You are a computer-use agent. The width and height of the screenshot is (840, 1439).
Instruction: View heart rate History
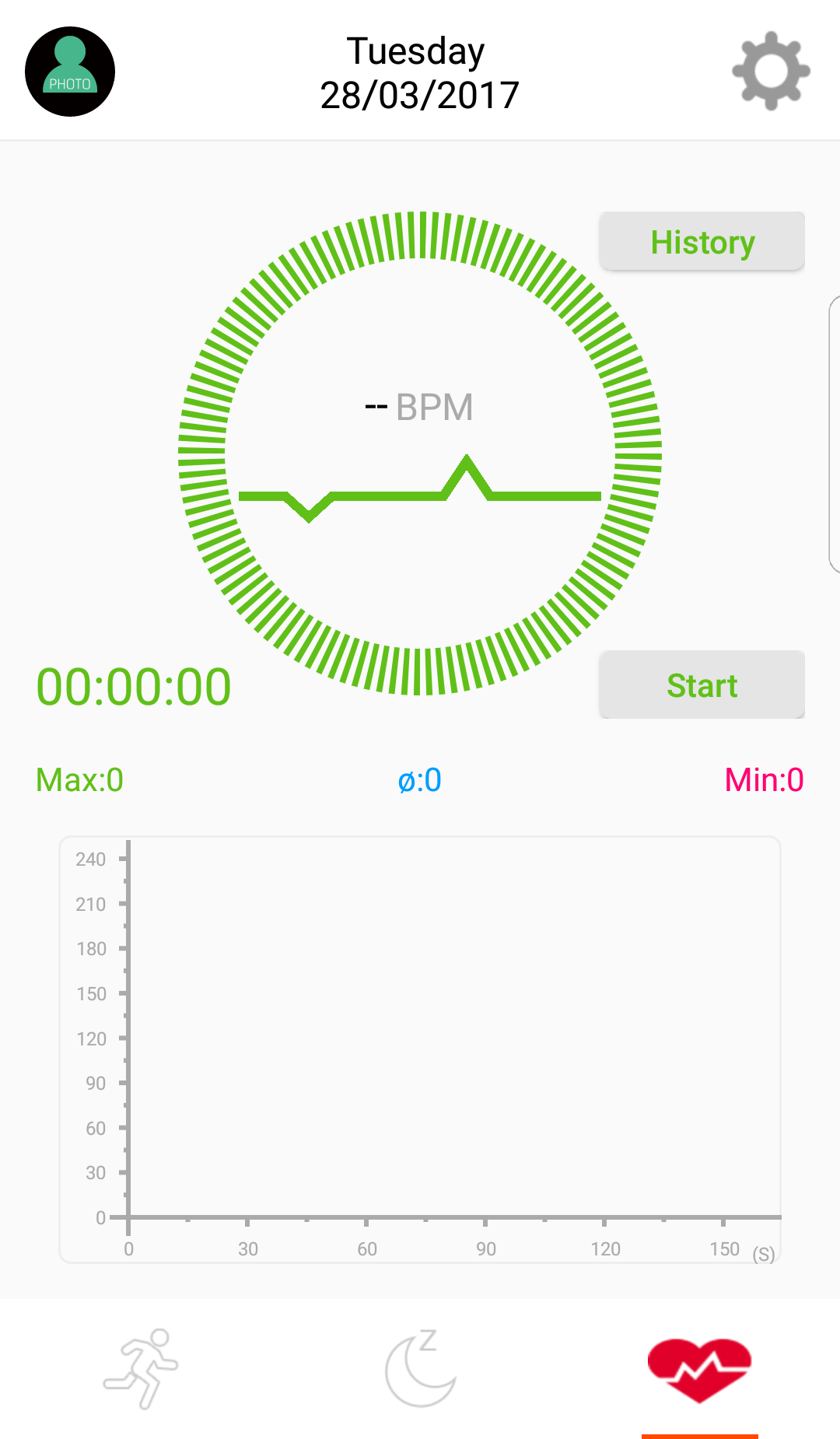pyautogui.click(x=702, y=242)
